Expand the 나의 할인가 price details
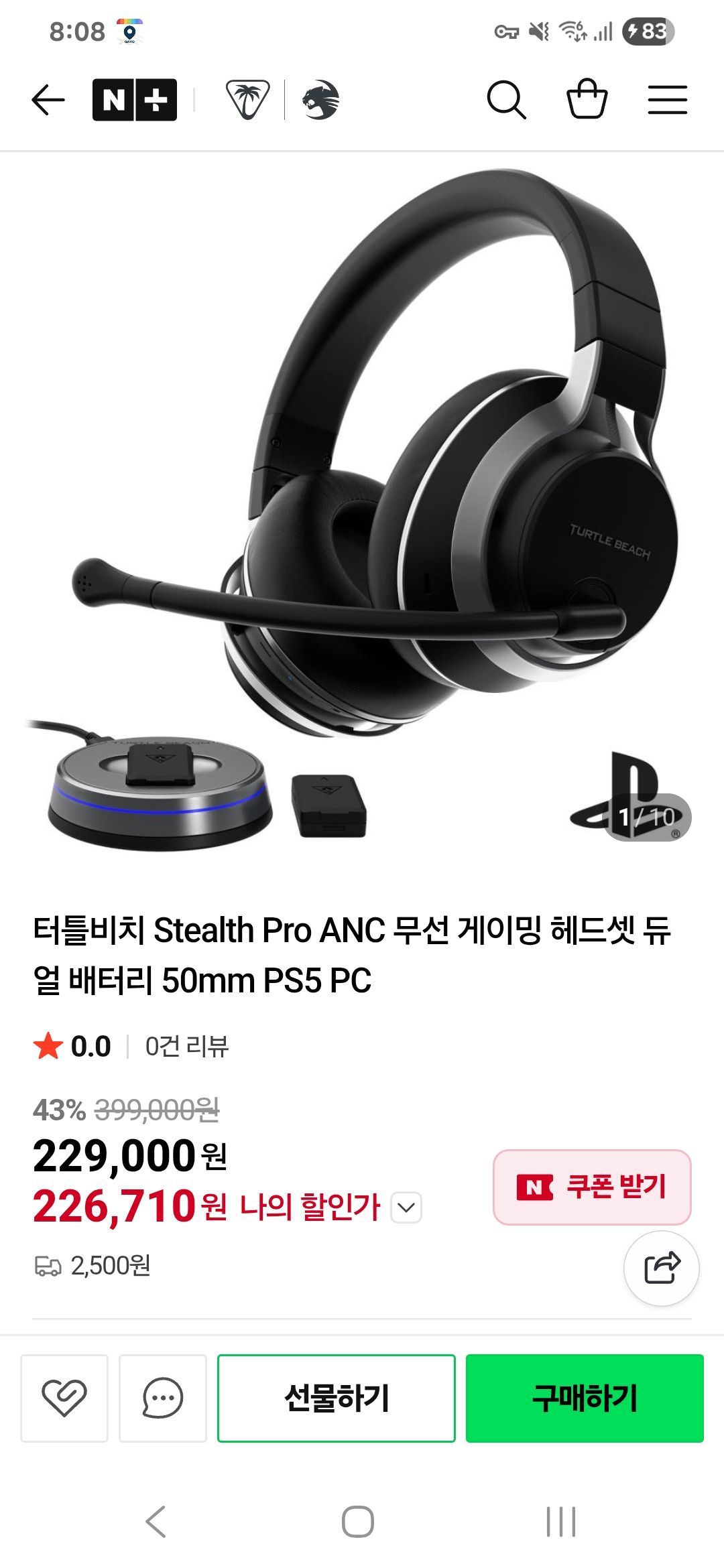This screenshot has width=724, height=1568. point(406,1207)
